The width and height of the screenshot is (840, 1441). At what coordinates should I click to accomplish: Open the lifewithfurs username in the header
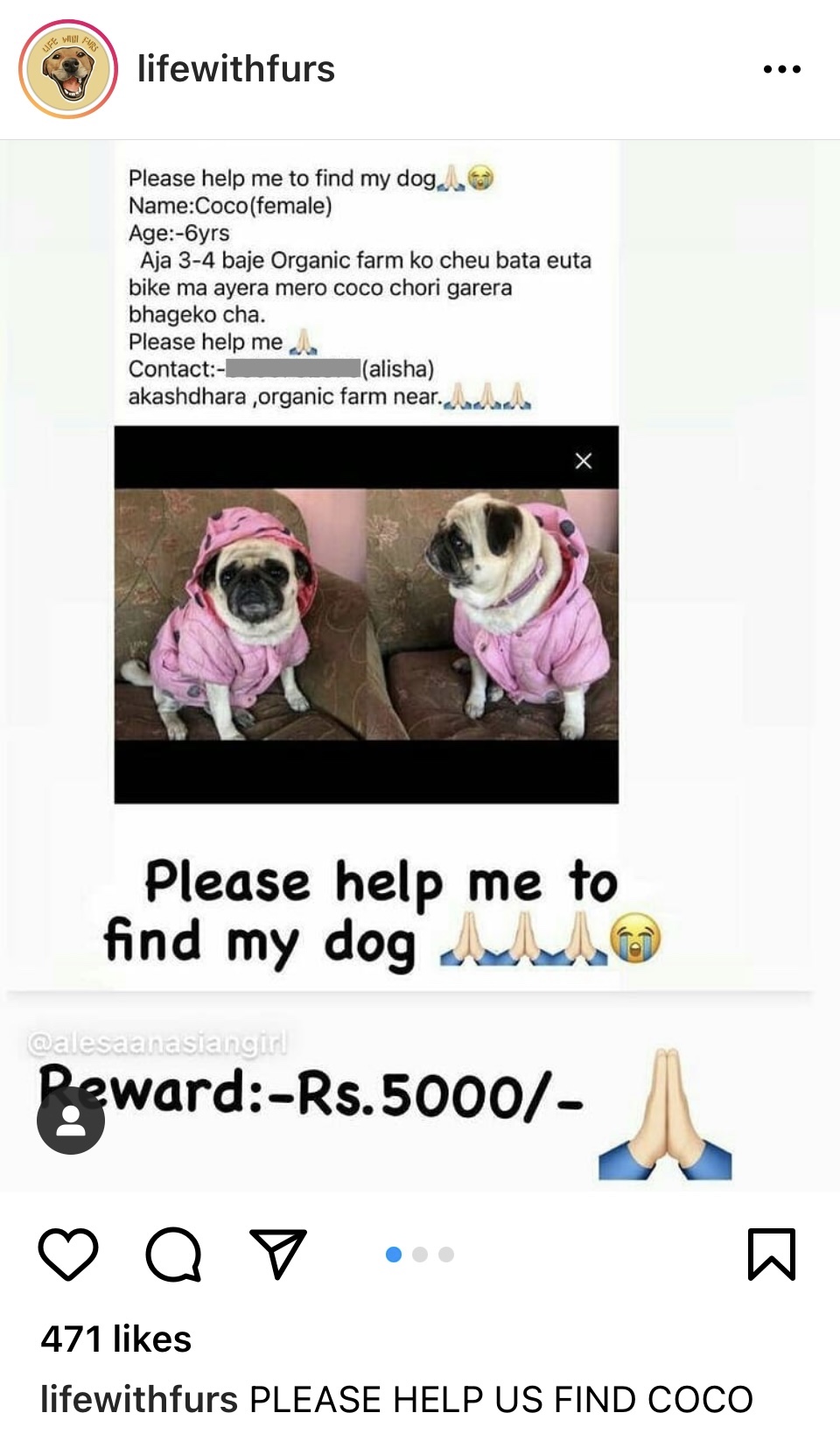236,69
